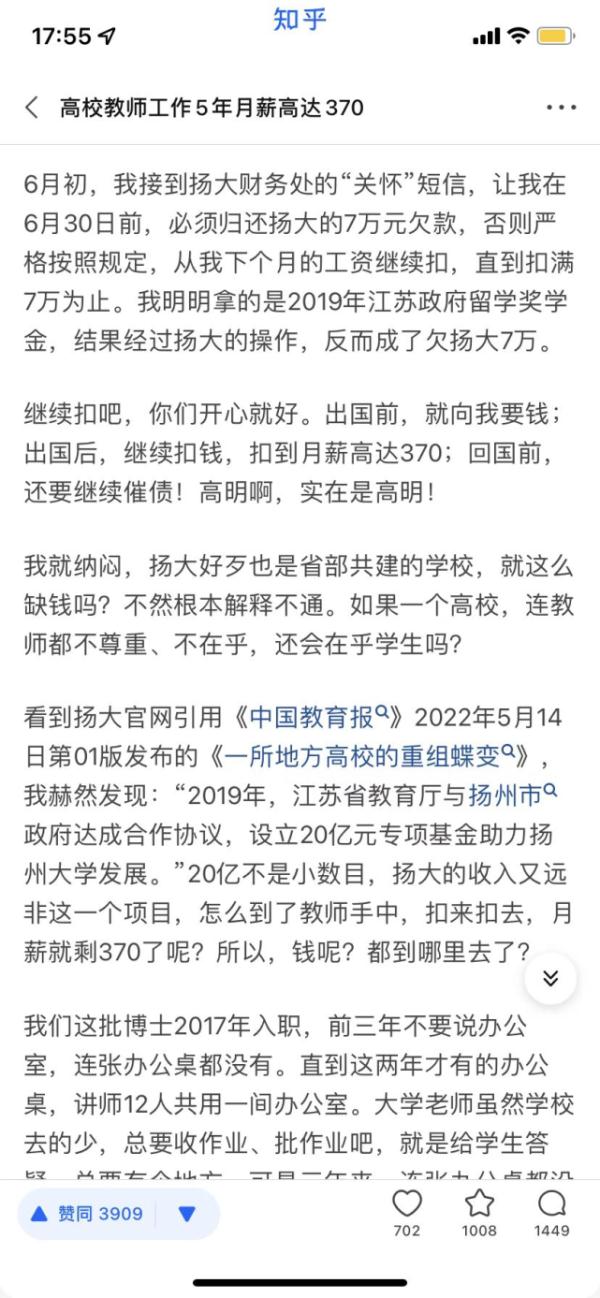This screenshot has width=600, height=1298.
Task: Tap the double-chevron jump-down button
Action: coord(550,979)
